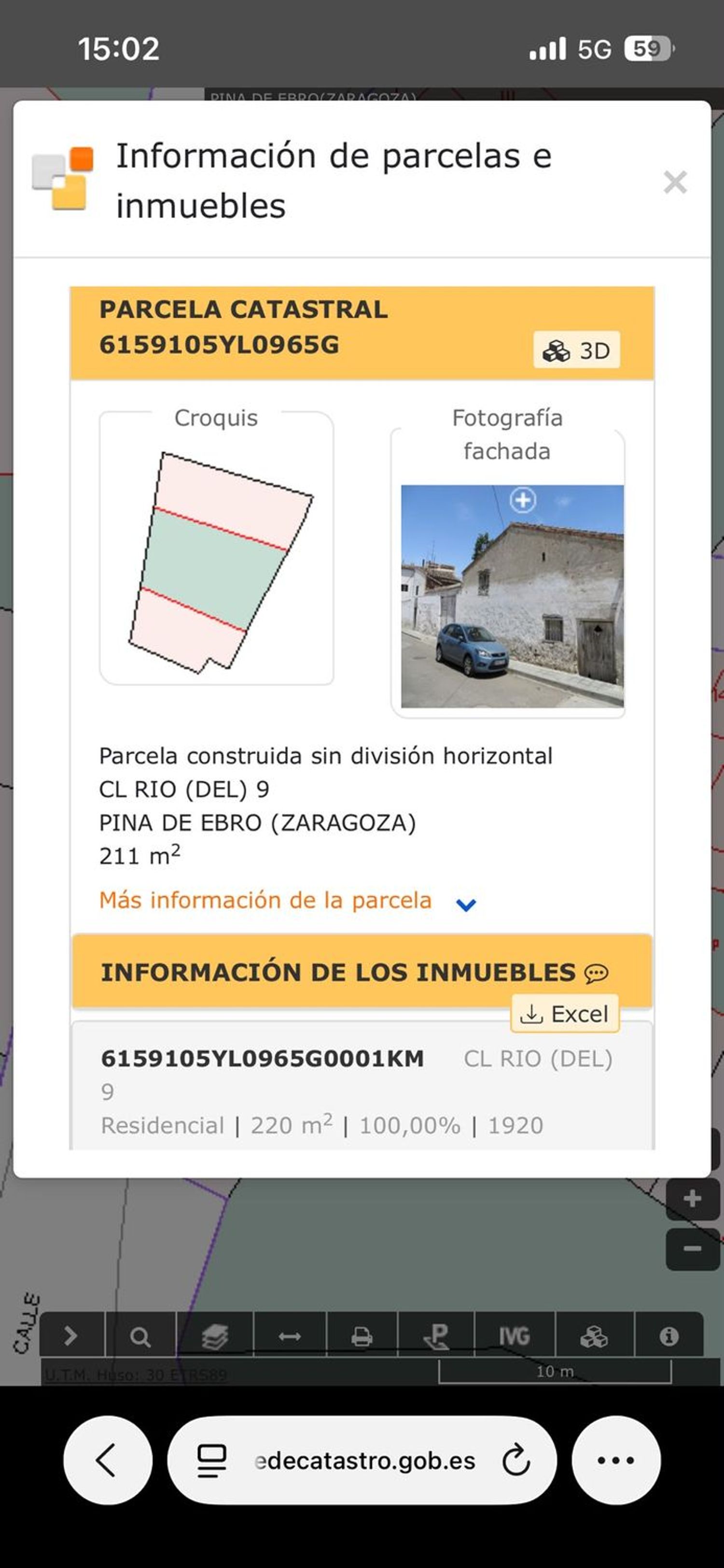This screenshot has width=724, height=1568.
Task: Expand Más información de la parcela
Action: (x=287, y=901)
